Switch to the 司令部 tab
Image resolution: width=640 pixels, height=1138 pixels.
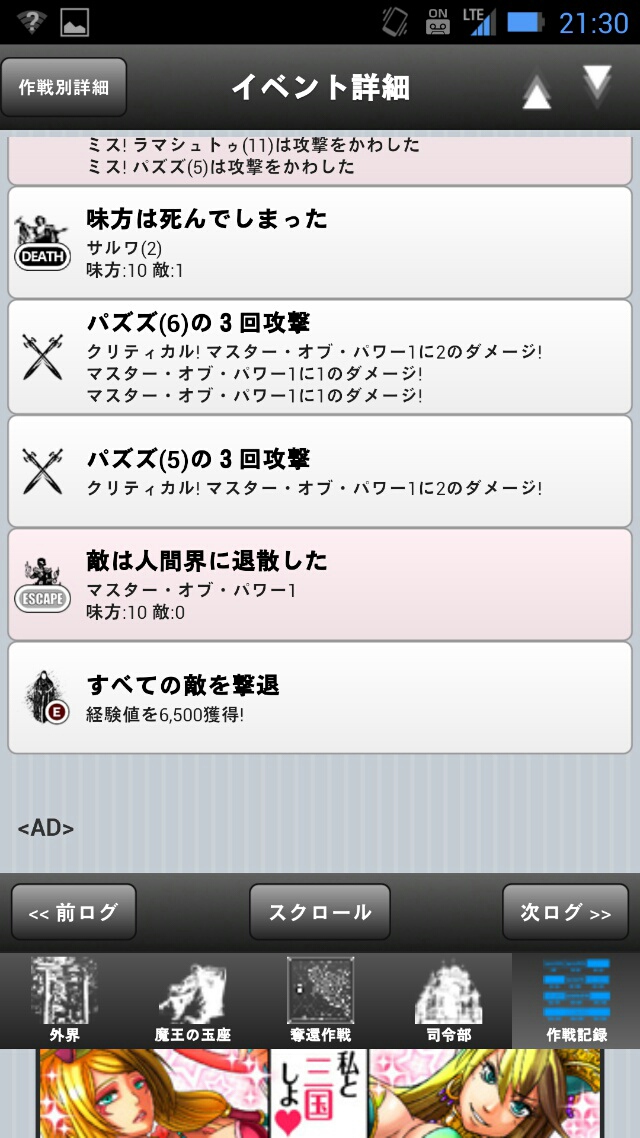pyautogui.click(x=448, y=1000)
